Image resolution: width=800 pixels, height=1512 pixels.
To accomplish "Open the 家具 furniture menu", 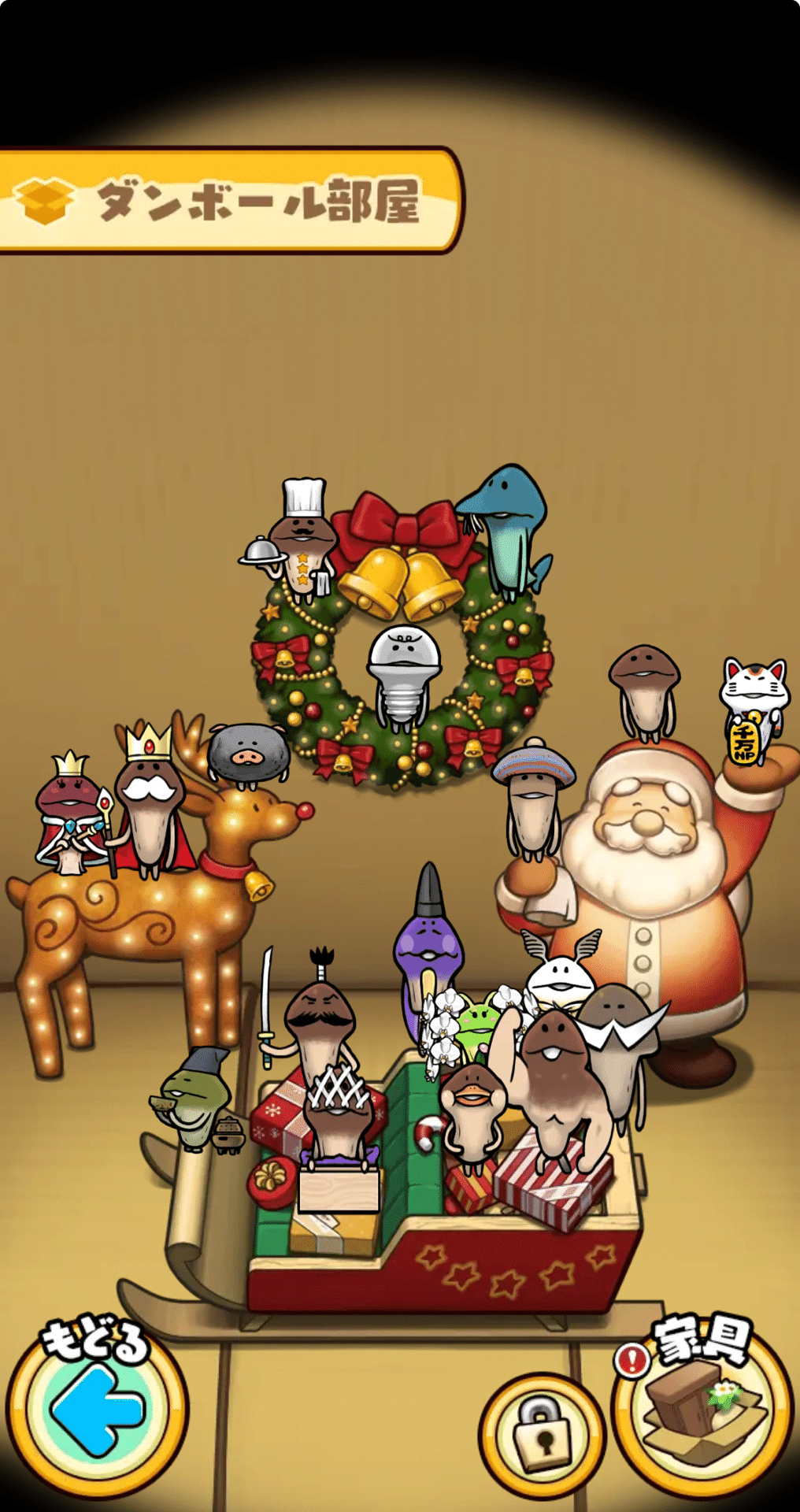I will [701, 1410].
